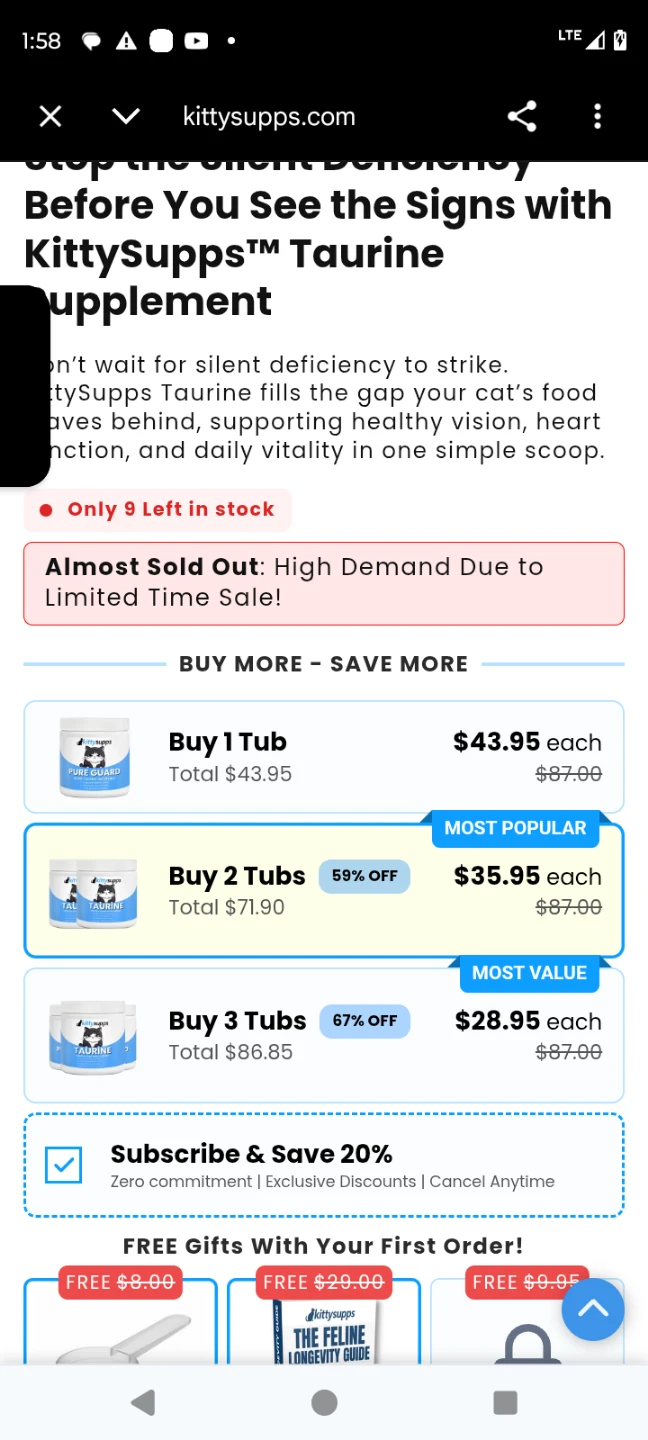The height and width of the screenshot is (1440, 648).
Task: Tap the scroll-to-top arrow button
Action: coord(593,1309)
